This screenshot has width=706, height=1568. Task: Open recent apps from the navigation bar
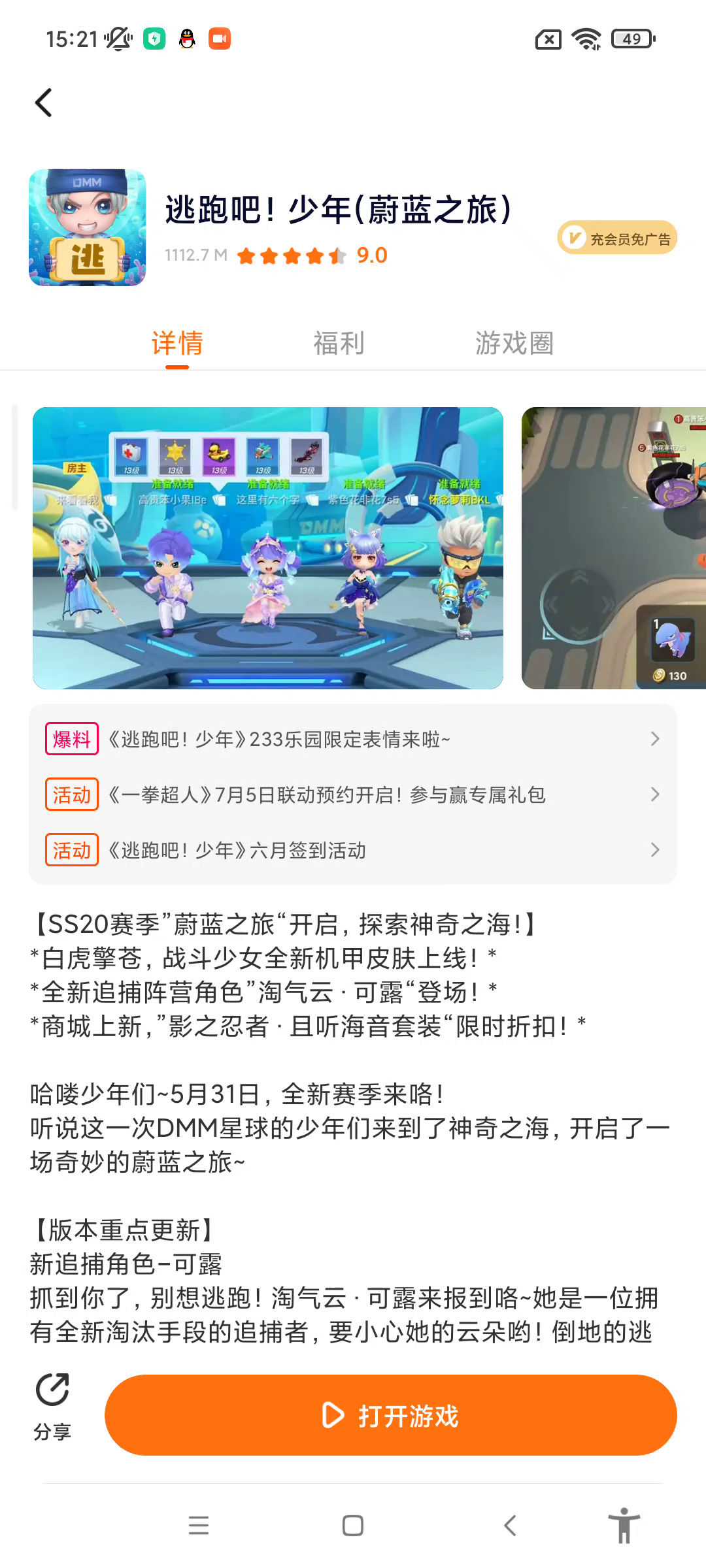coord(199,1526)
